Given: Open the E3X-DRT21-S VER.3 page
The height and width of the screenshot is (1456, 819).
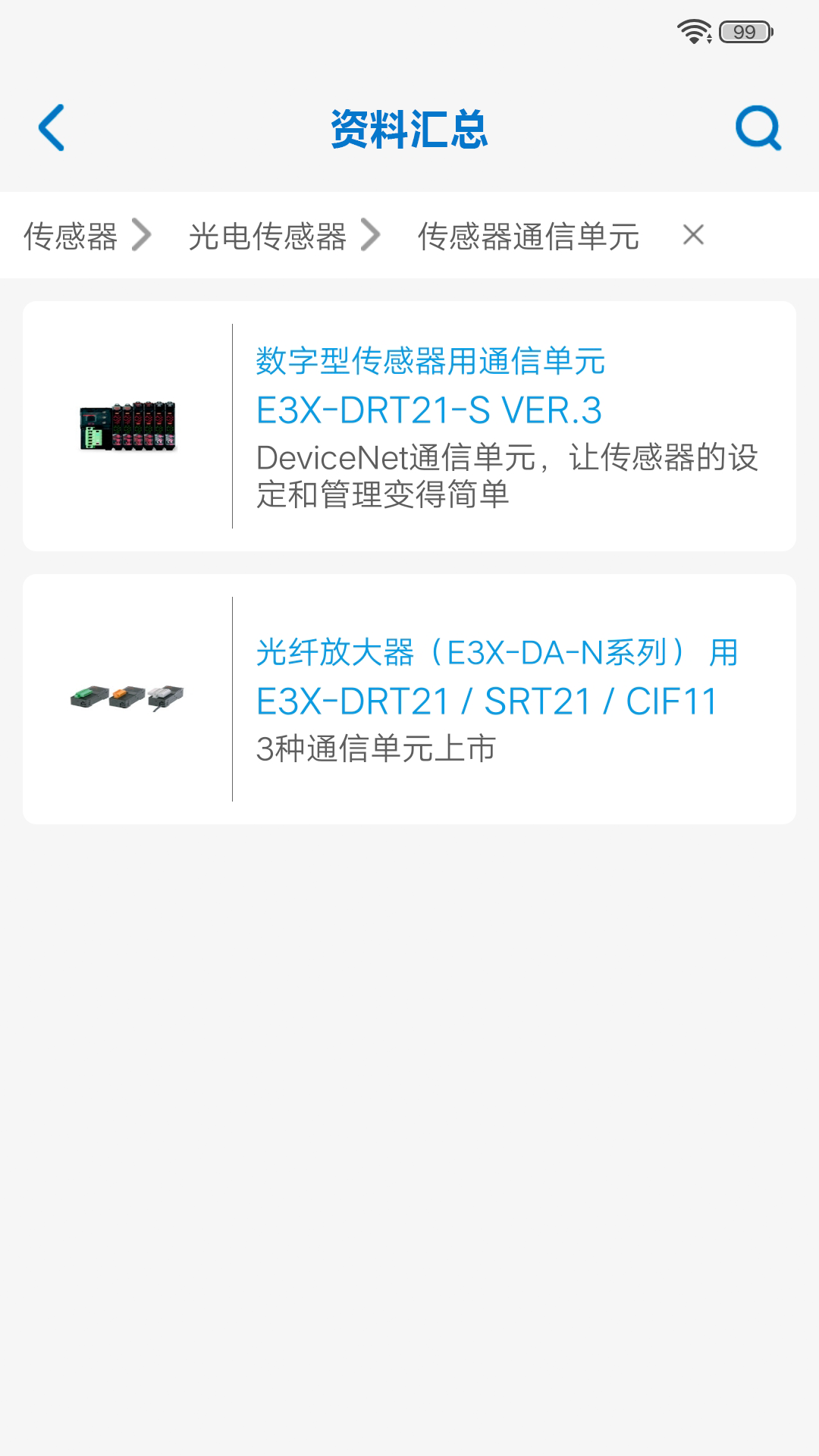Looking at the screenshot, I should coord(428,412).
